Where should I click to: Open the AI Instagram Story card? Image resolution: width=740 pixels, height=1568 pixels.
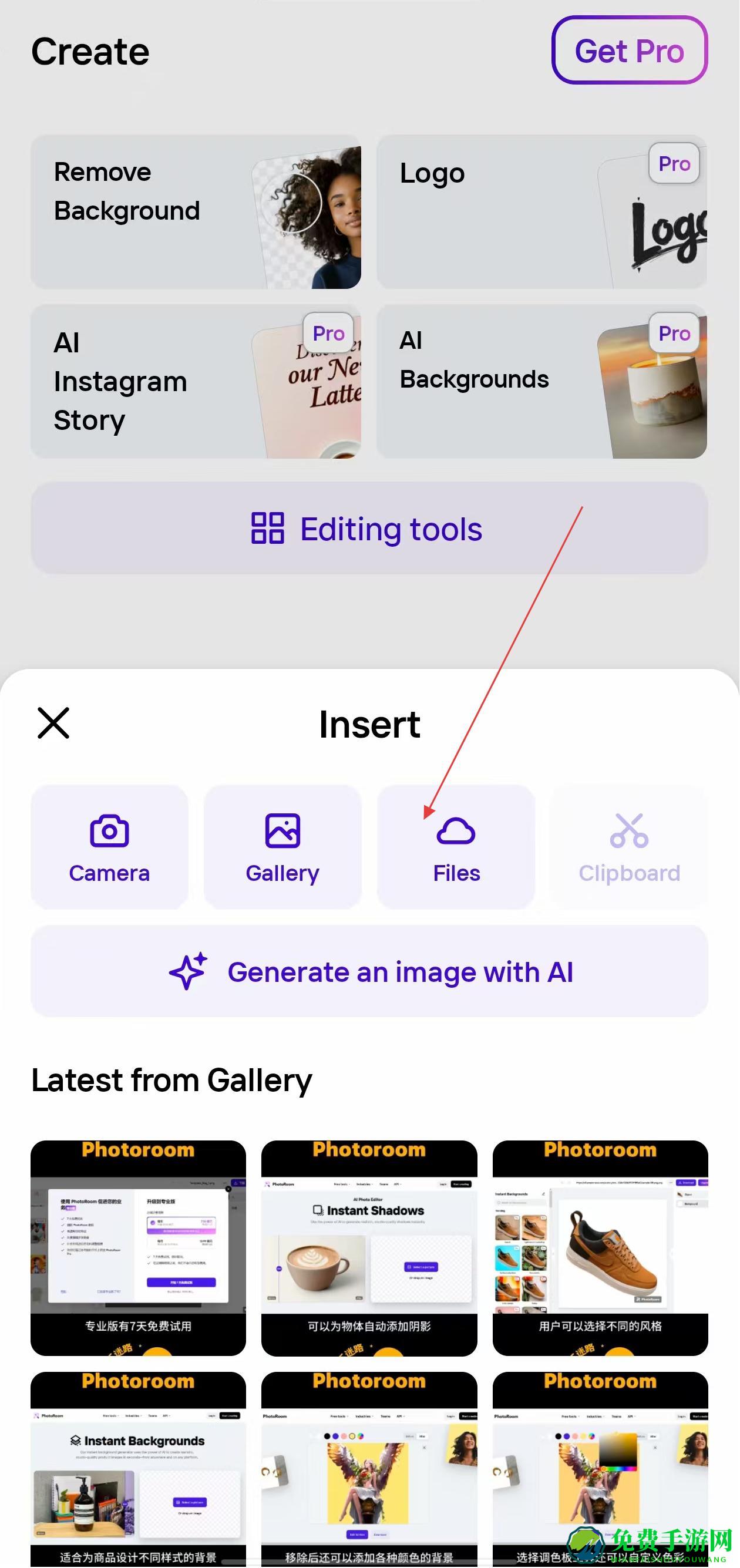click(x=196, y=381)
